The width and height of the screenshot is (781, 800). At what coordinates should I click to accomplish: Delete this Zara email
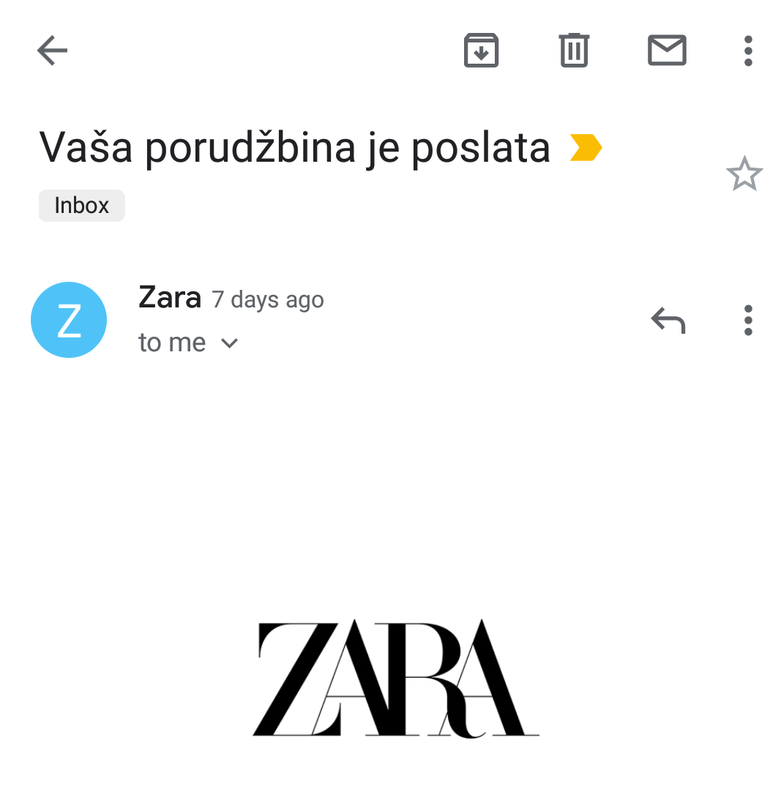coord(574,50)
